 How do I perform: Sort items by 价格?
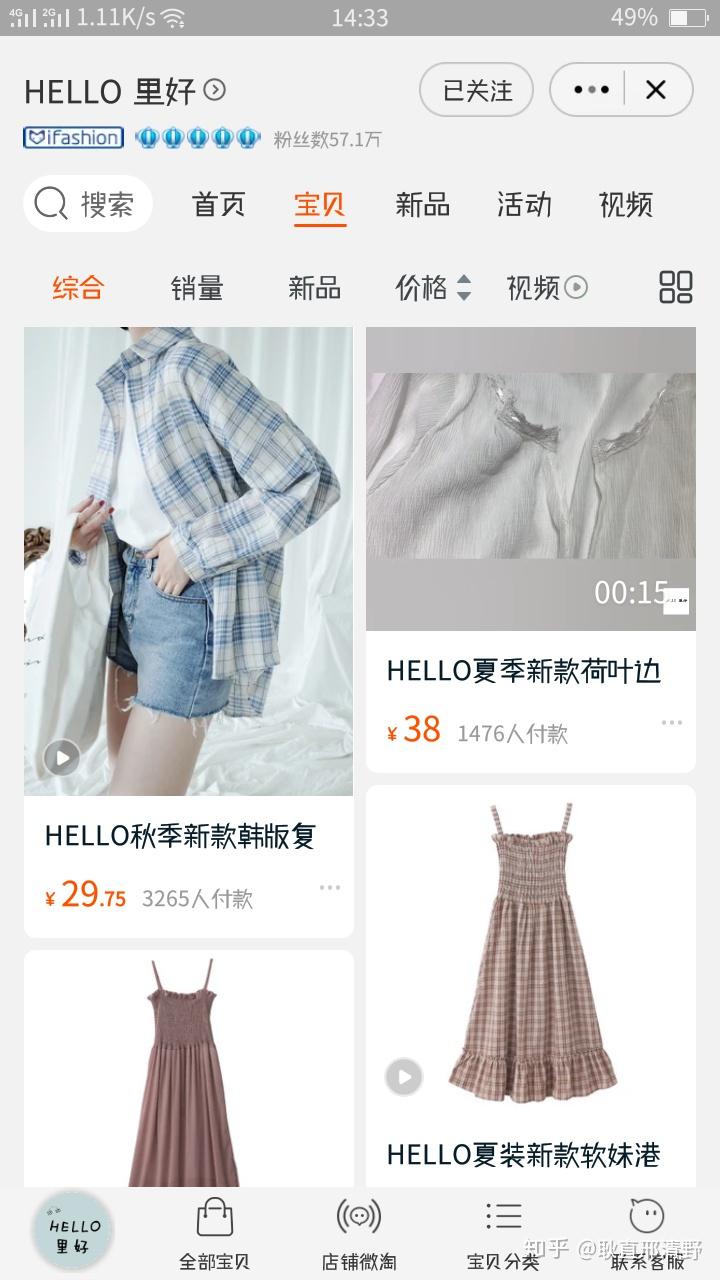pos(432,288)
